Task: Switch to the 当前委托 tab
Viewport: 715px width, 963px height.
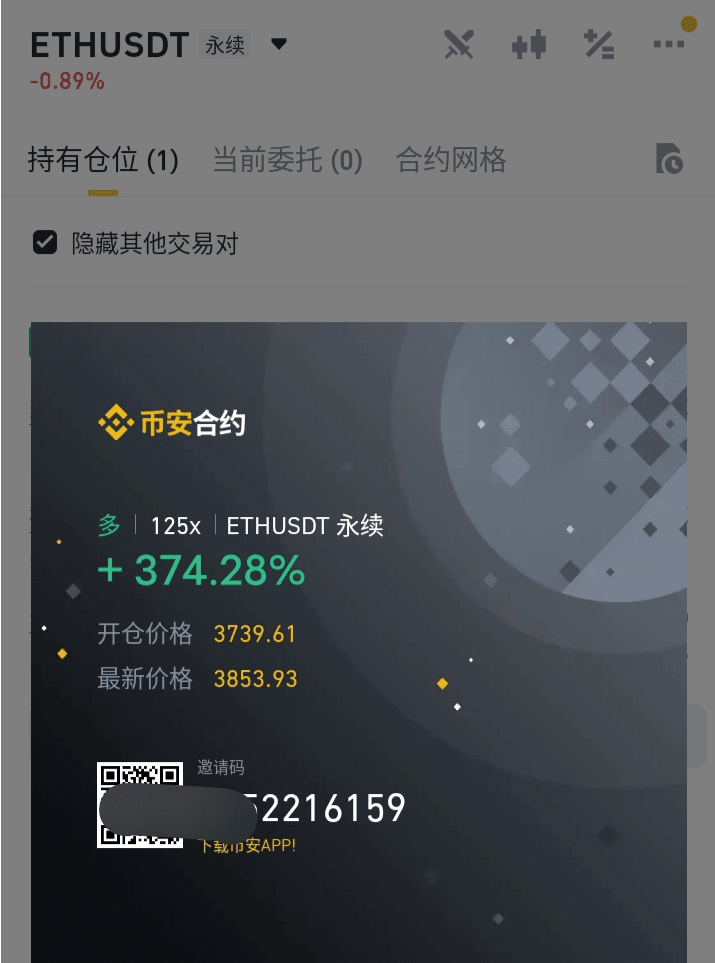Action: click(287, 160)
